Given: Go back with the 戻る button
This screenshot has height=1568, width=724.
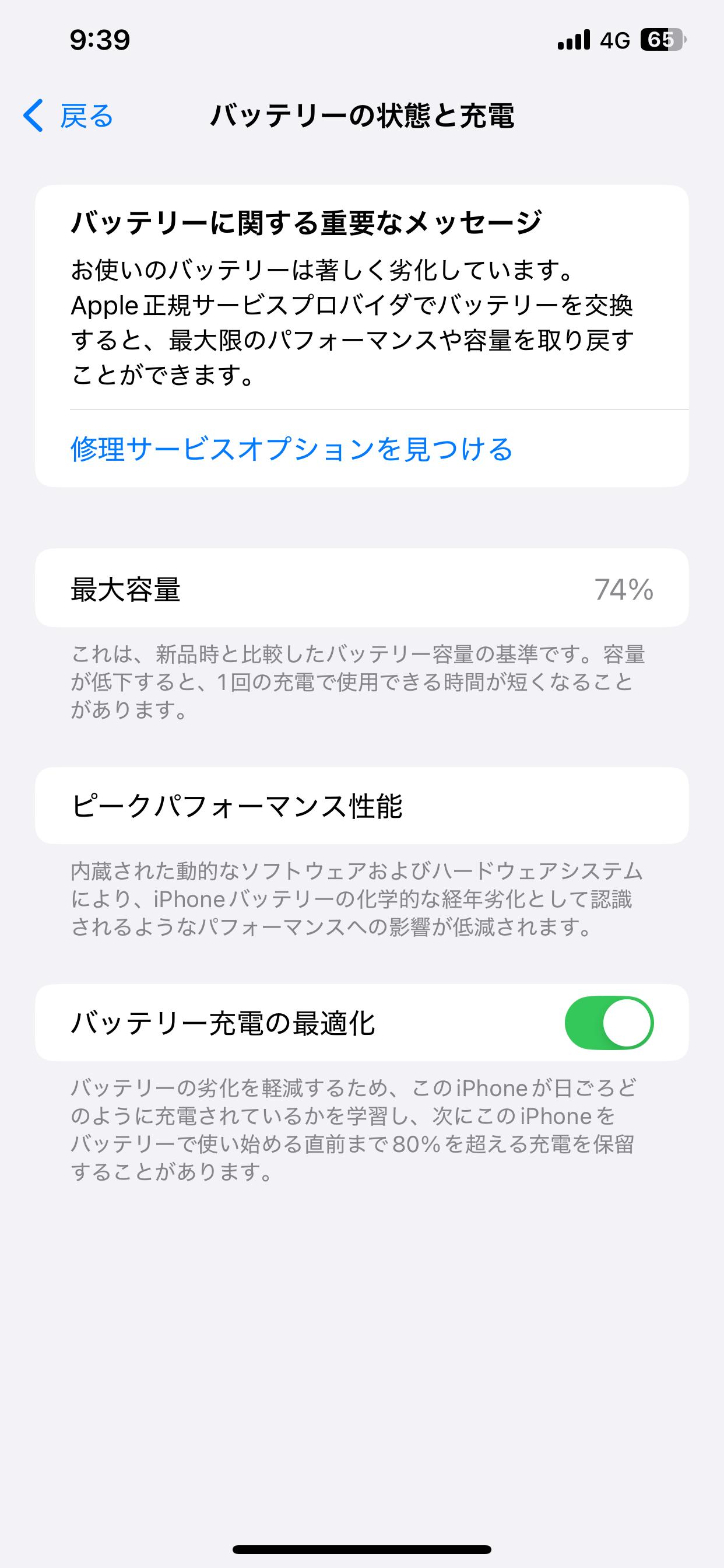Looking at the screenshot, I should tap(69, 116).
